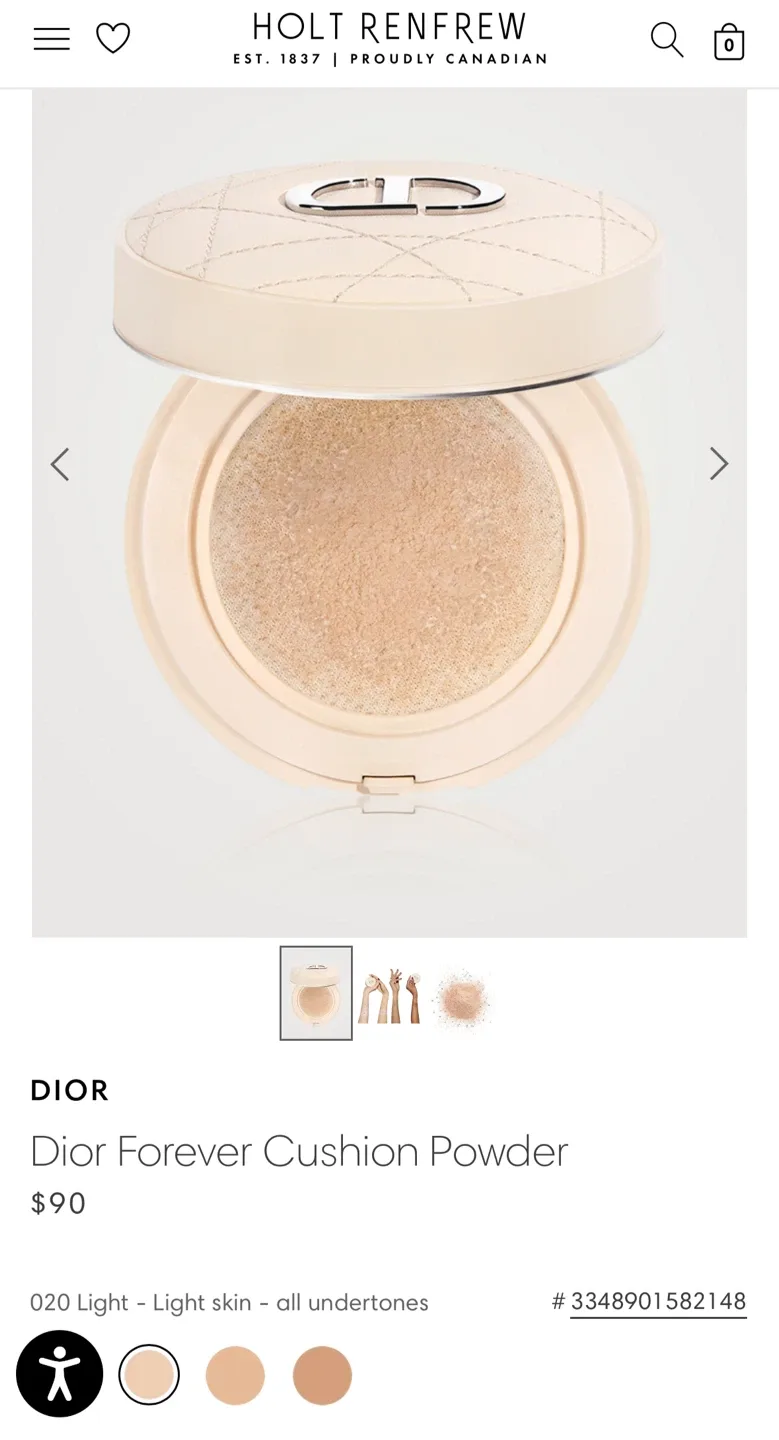Choose the darkest shade swatch
779x1440 pixels.
click(321, 1375)
